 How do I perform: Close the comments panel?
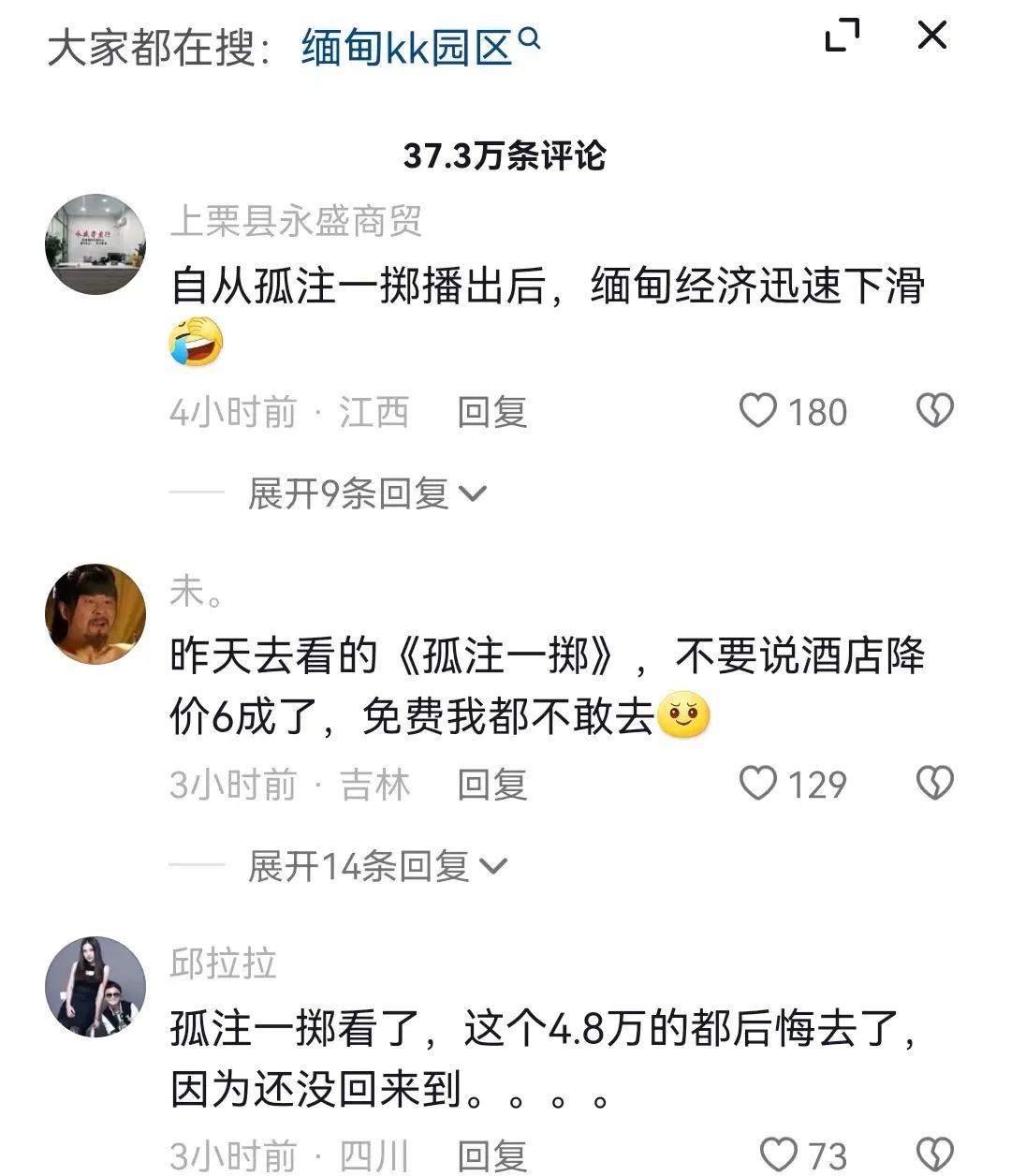click(x=931, y=37)
